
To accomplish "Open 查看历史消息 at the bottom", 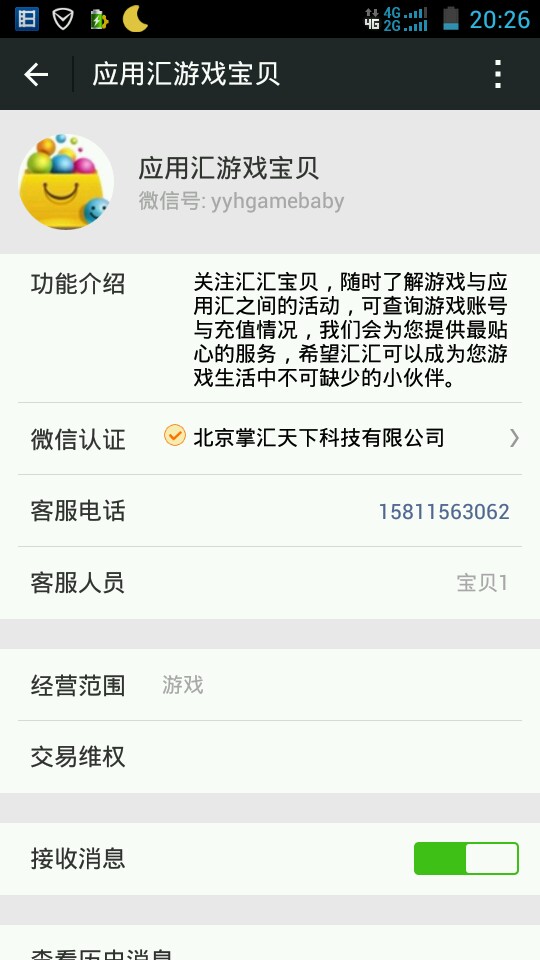I will pos(270,943).
